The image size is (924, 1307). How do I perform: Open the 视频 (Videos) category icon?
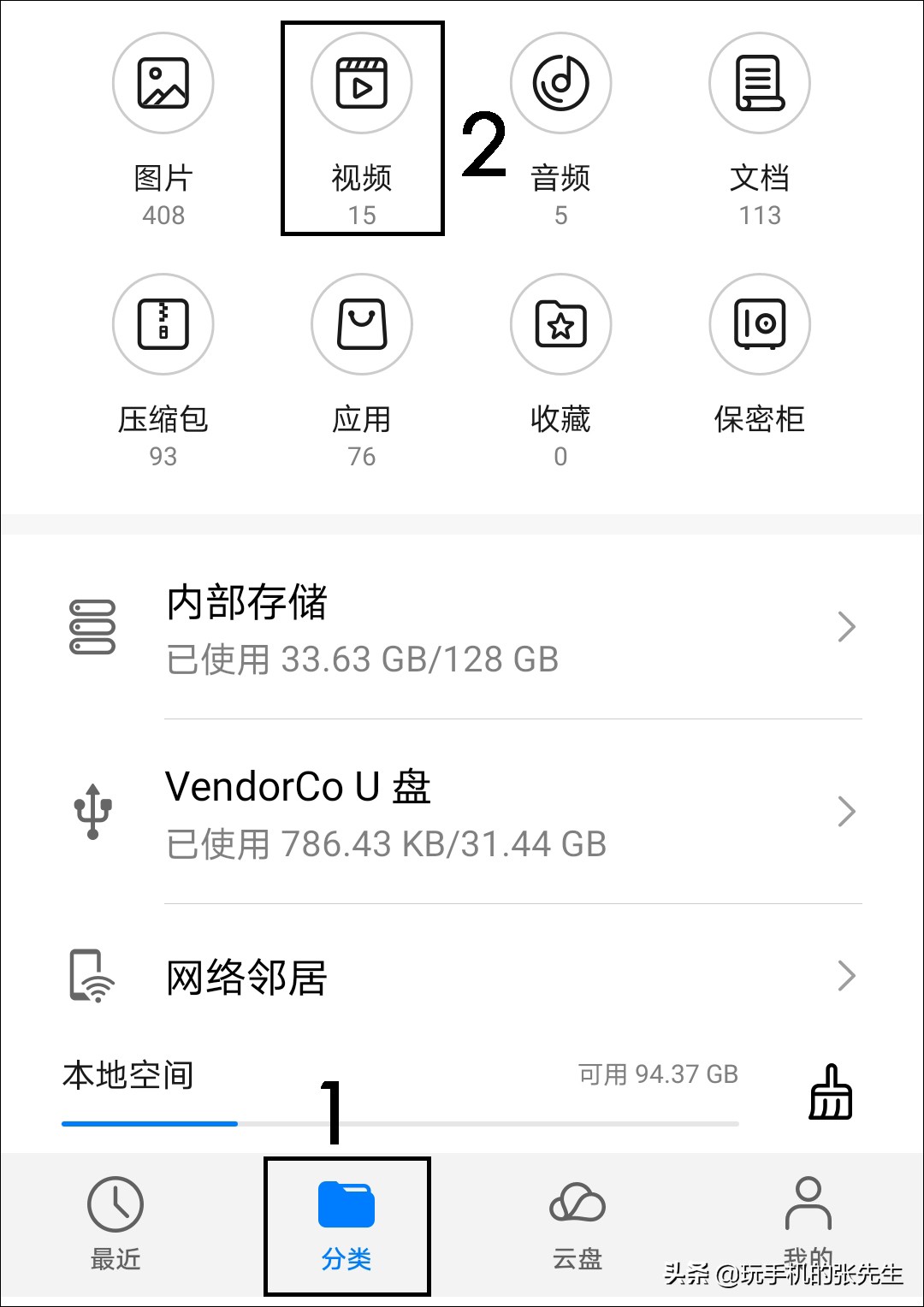point(362,83)
